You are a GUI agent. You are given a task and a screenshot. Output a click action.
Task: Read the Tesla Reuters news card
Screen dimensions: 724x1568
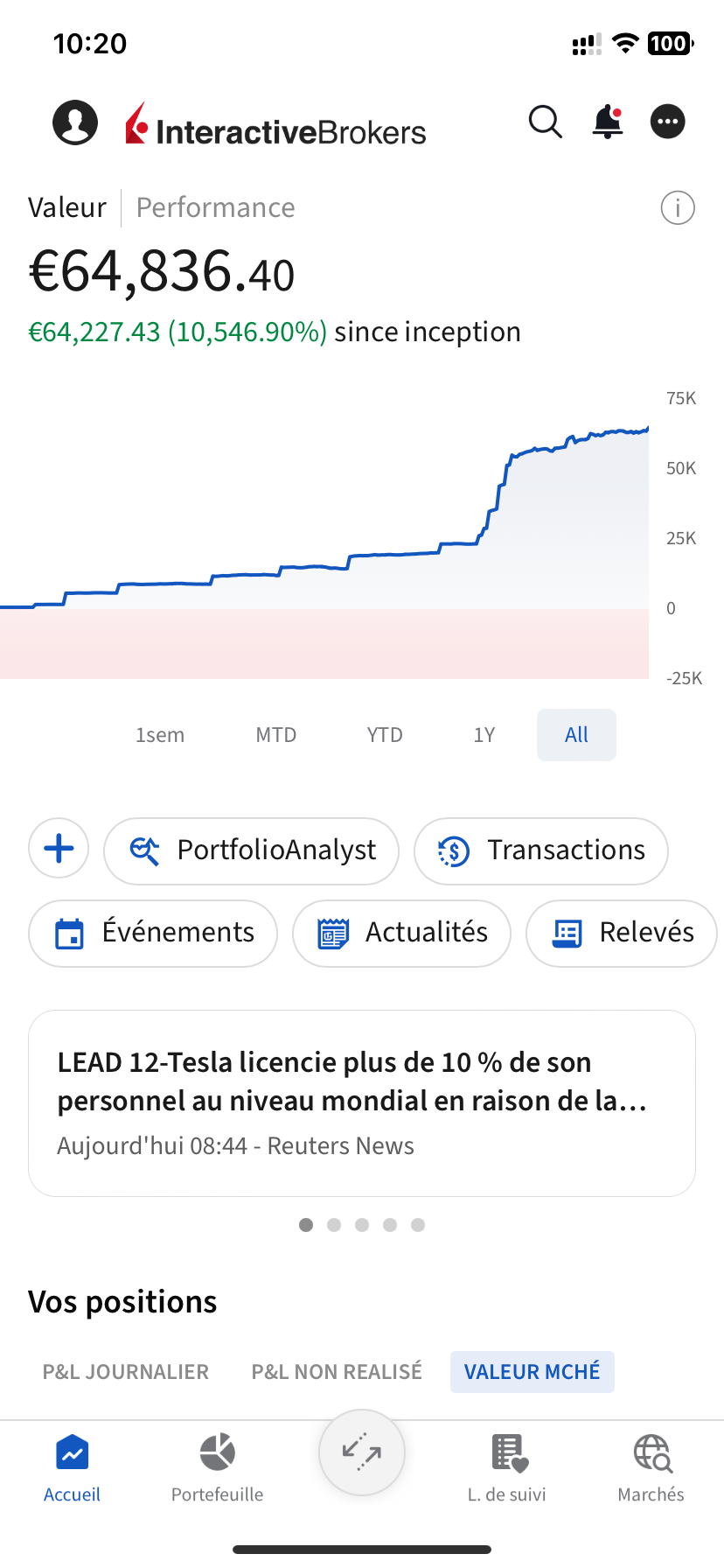click(x=362, y=1103)
